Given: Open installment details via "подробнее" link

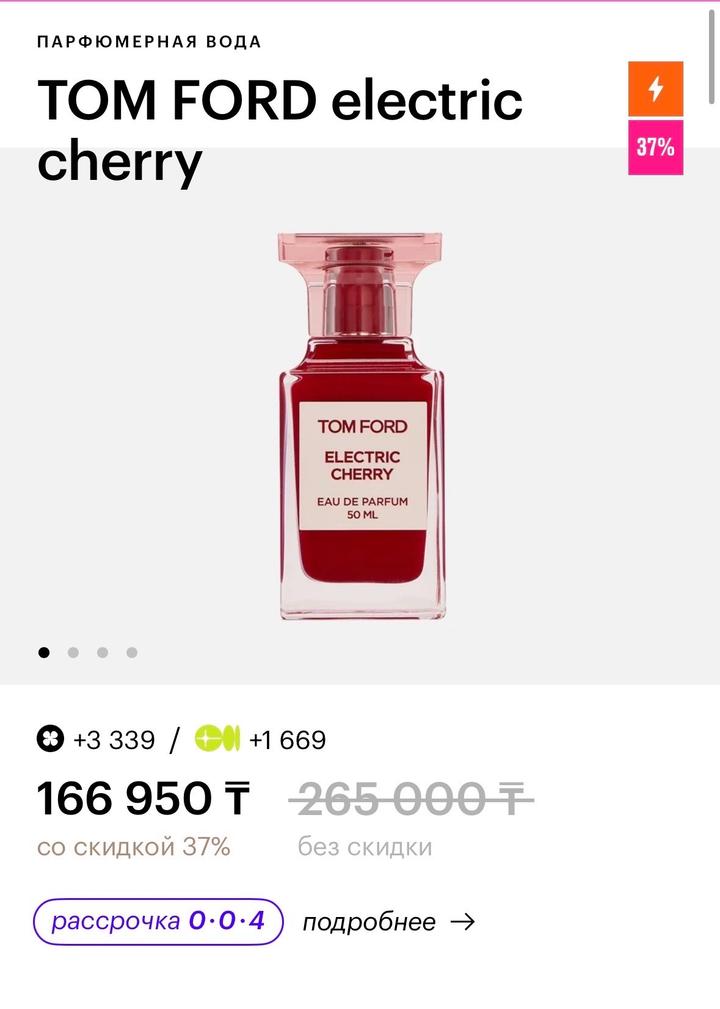Looking at the screenshot, I should coord(388,922).
